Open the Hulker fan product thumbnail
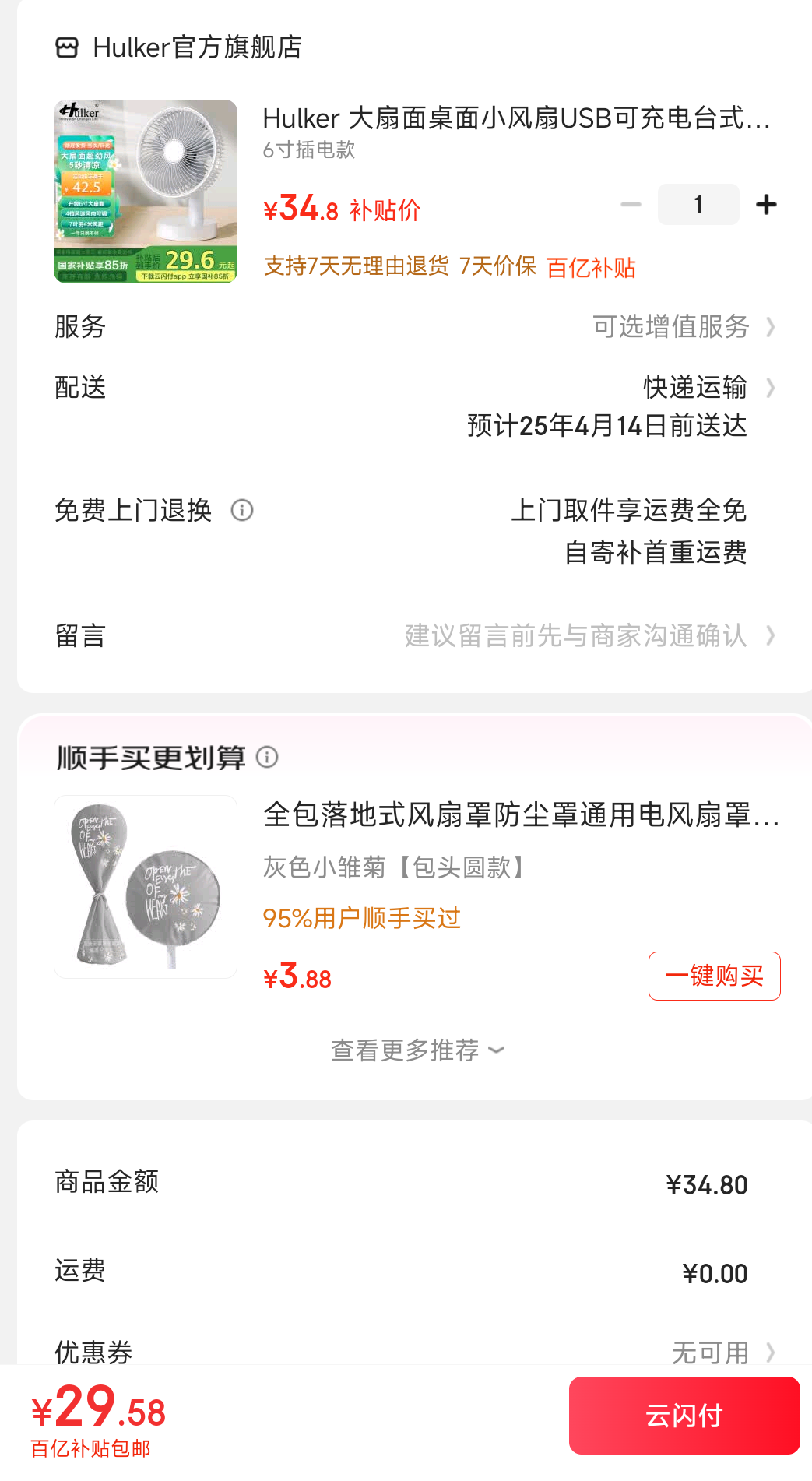 click(146, 192)
